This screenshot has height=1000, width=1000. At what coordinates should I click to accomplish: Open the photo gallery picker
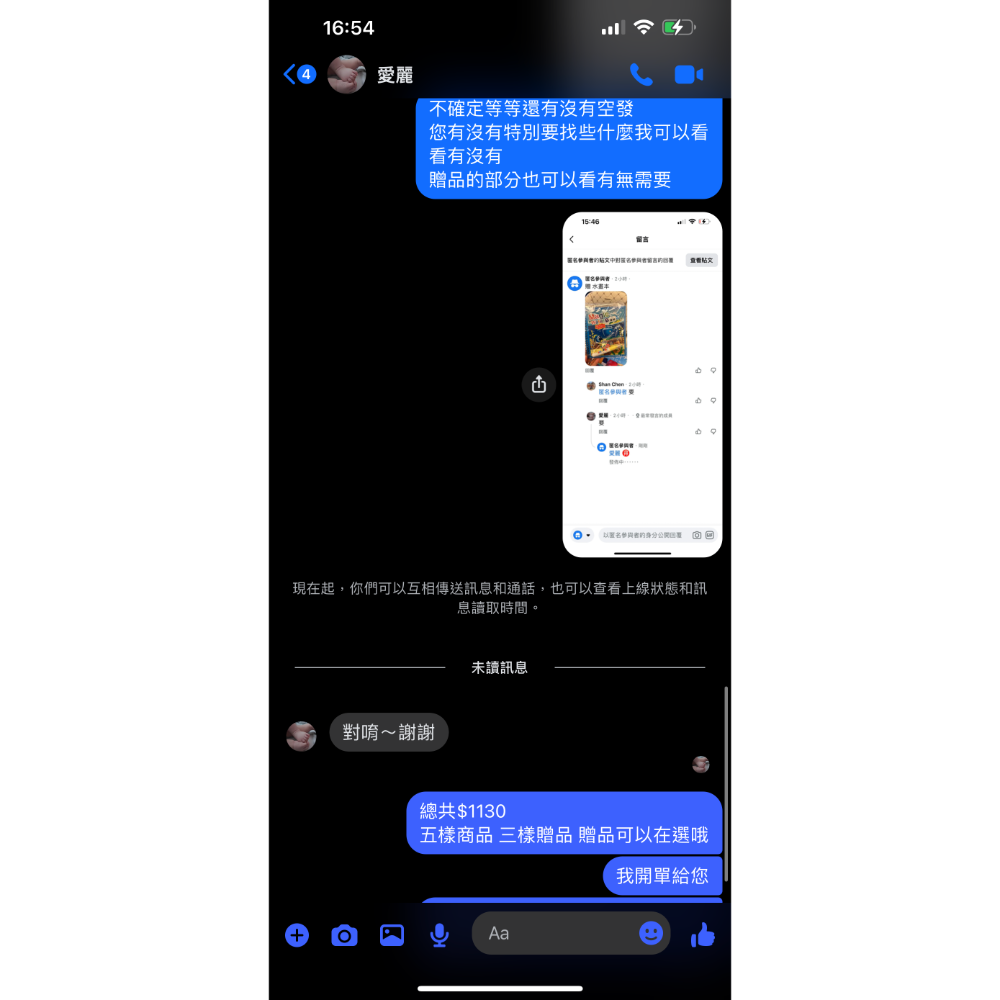(x=392, y=935)
